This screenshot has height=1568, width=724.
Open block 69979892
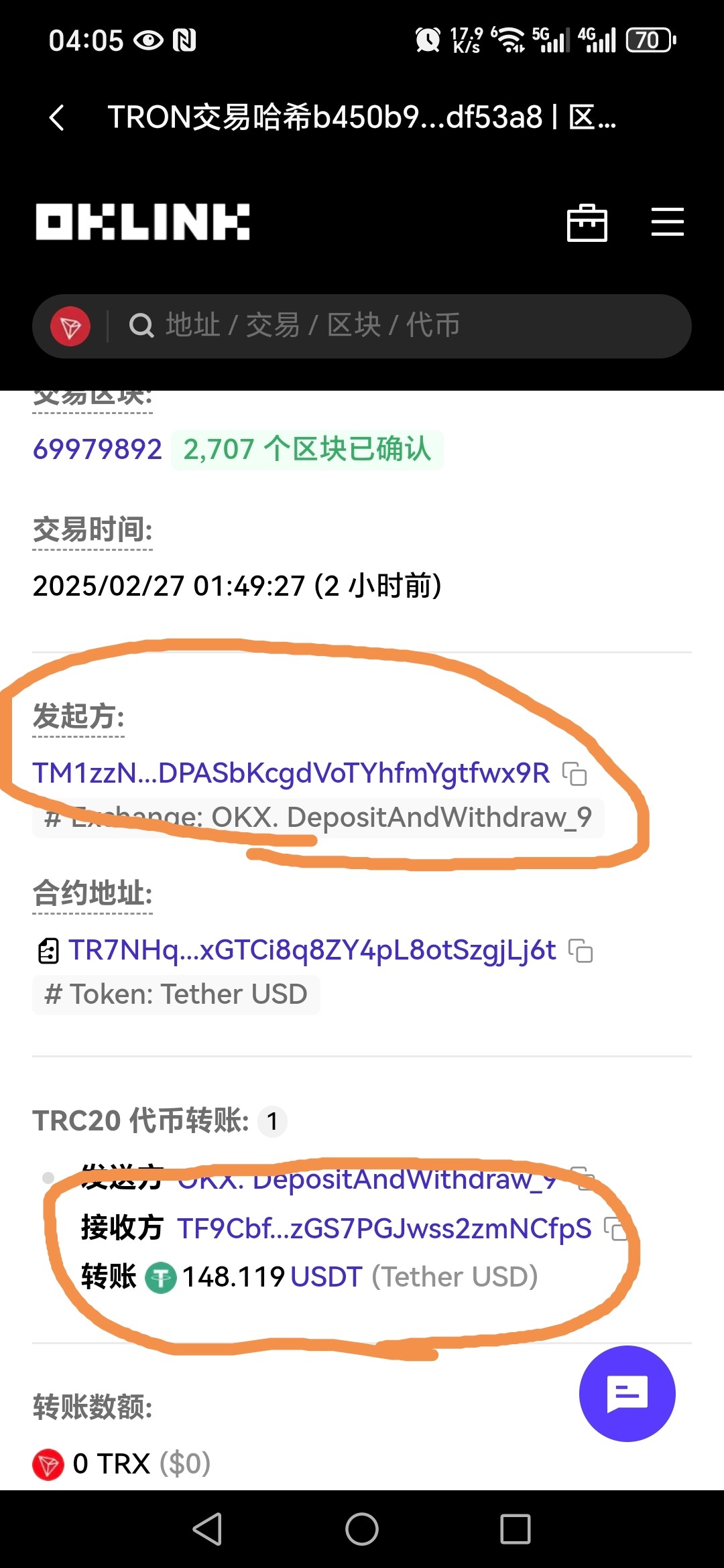click(x=98, y=450)
